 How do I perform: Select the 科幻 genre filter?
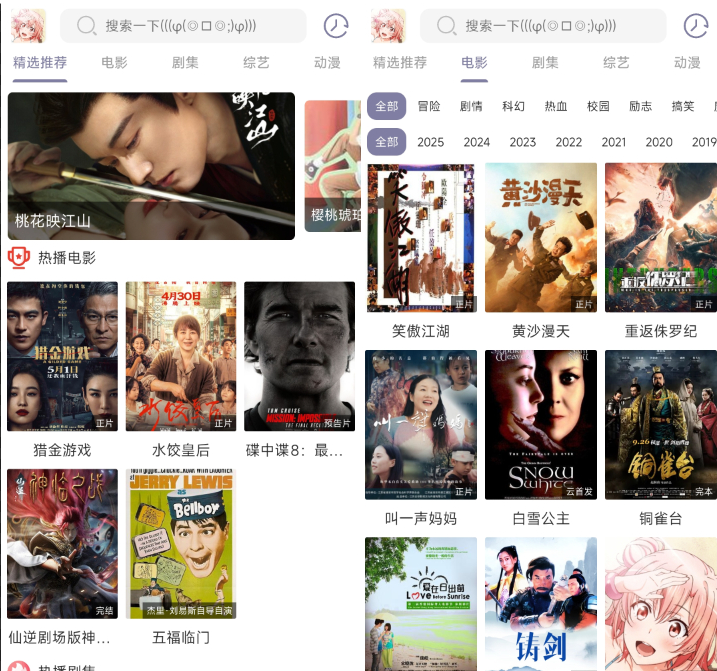coord(513,106)
